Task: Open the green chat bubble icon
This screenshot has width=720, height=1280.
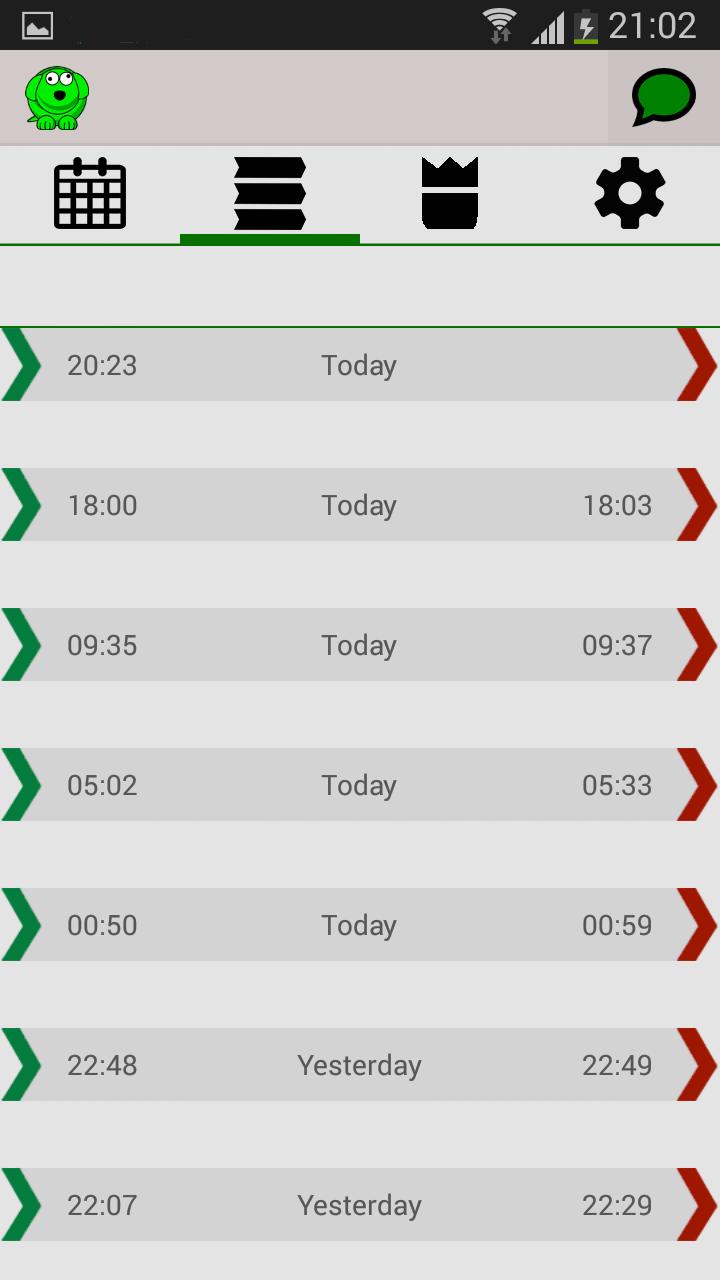Action: pyautogui.click(x=663, y=97)
